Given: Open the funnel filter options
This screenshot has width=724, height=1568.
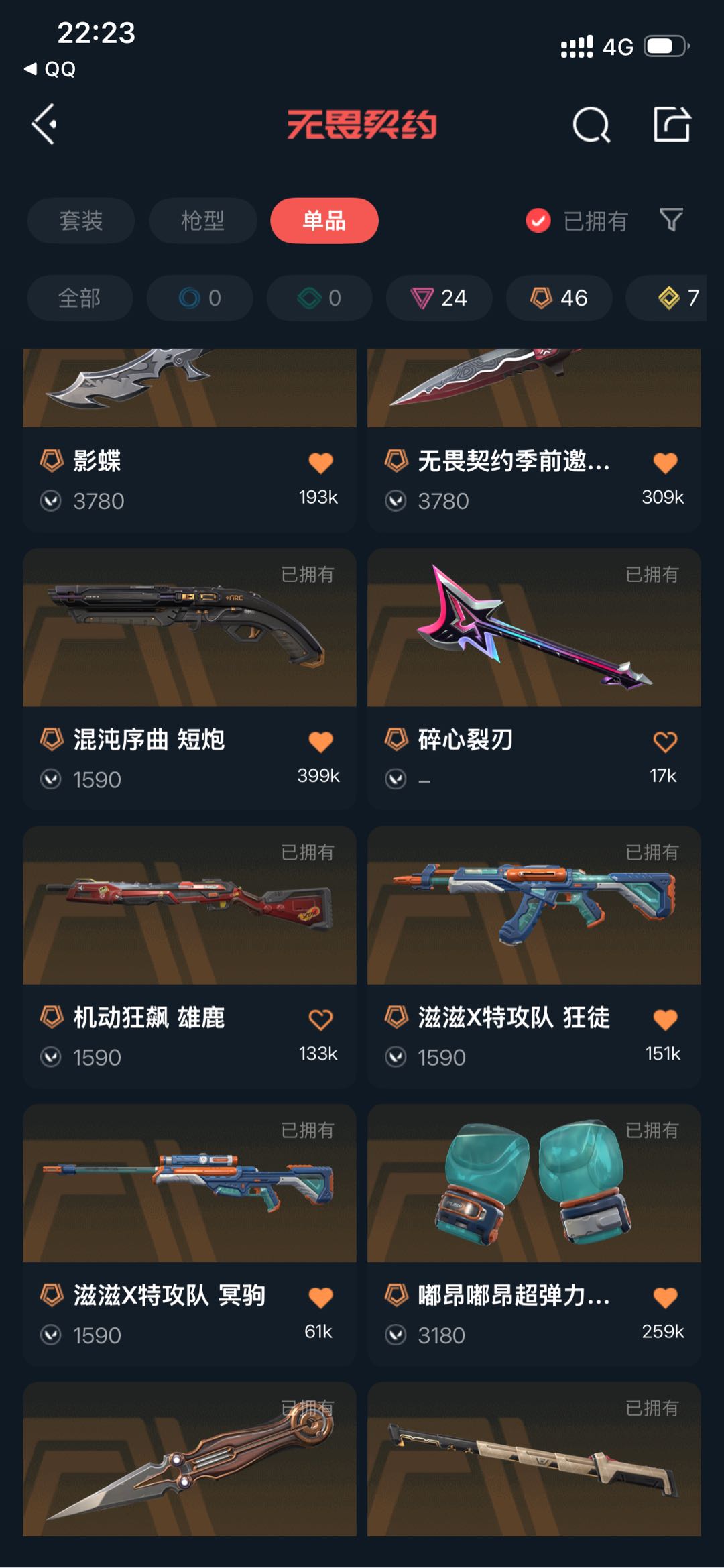Looking at the screenshot, I should [671, 220].
